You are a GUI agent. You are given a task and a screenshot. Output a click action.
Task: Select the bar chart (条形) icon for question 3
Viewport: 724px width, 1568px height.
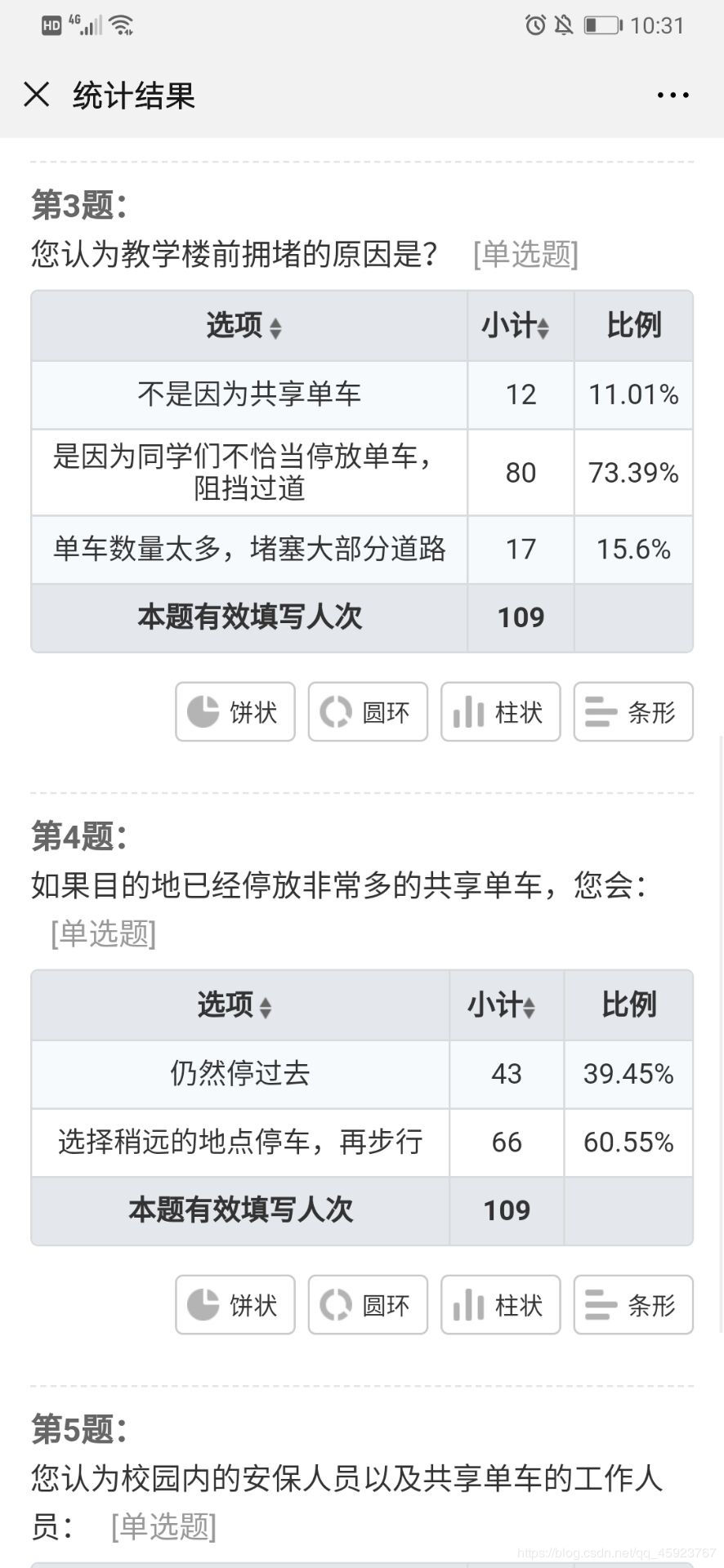tap(633, 711)
